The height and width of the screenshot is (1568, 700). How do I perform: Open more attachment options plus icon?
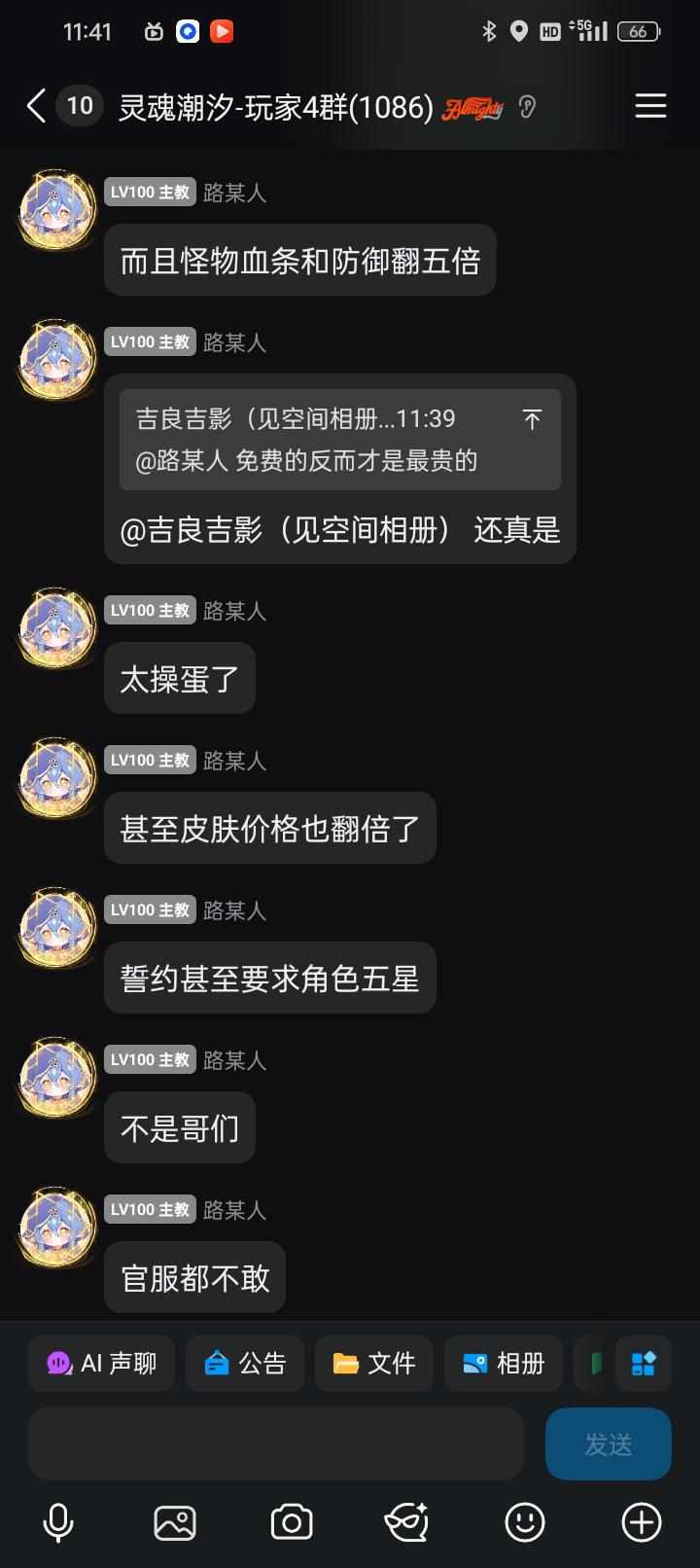[642, 1522]
